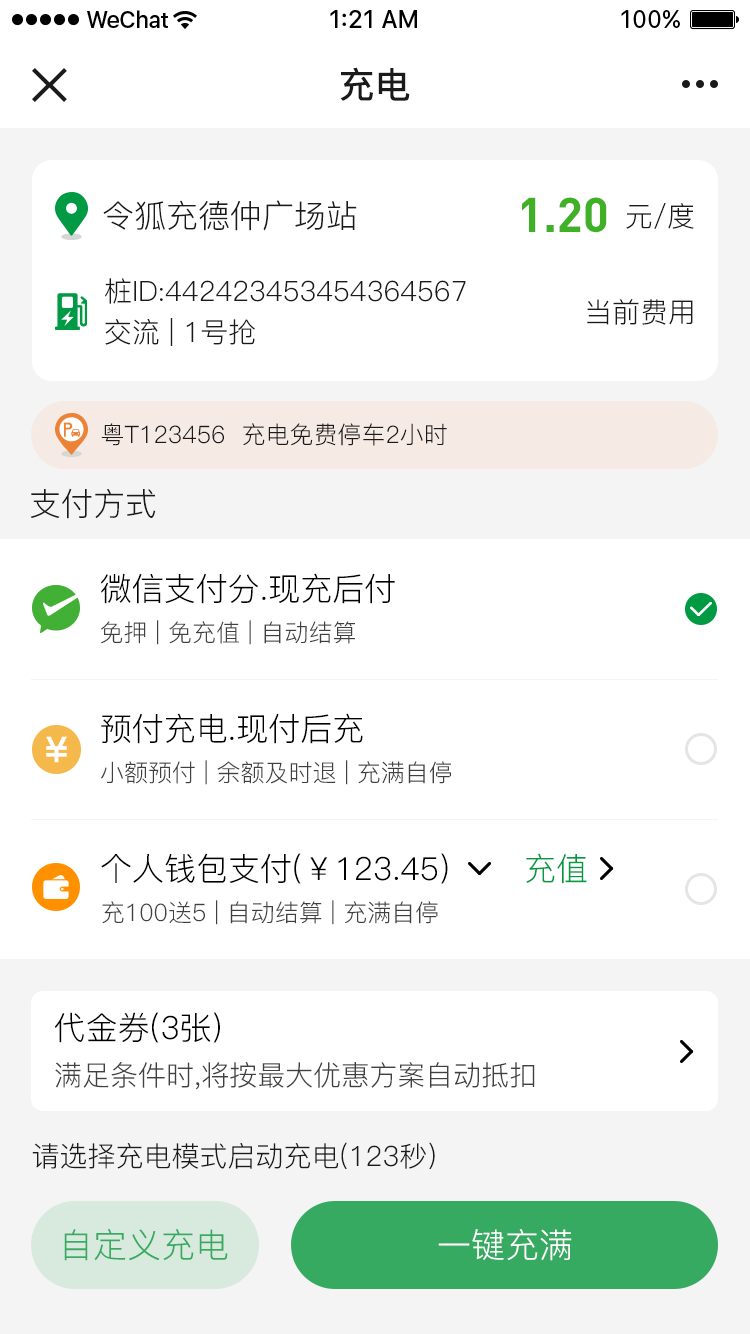Close the charging mini program
The height and width of the screenshot is (1334, 750).
click(x=49, y=85)
